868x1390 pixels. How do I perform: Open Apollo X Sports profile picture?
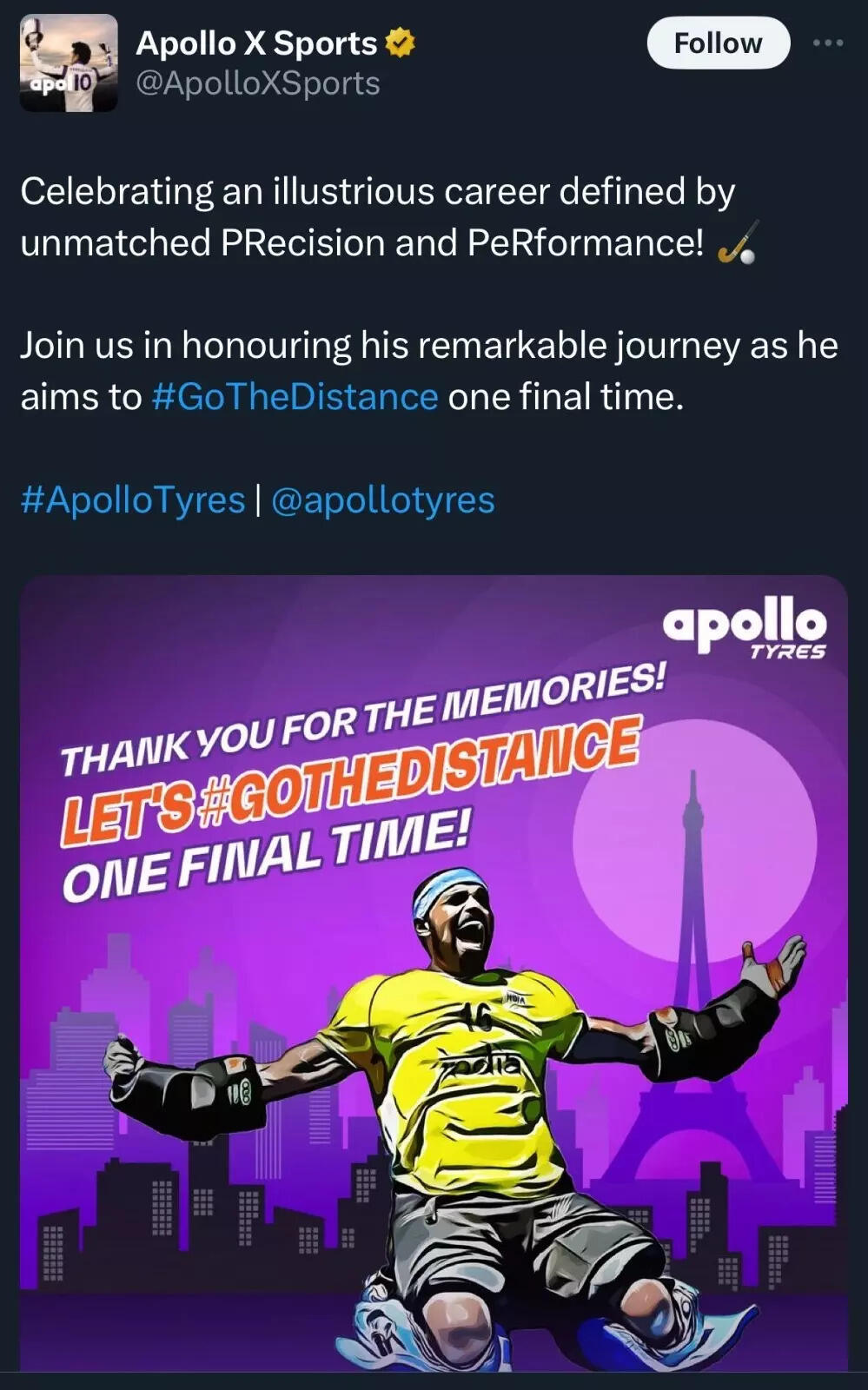69,63
